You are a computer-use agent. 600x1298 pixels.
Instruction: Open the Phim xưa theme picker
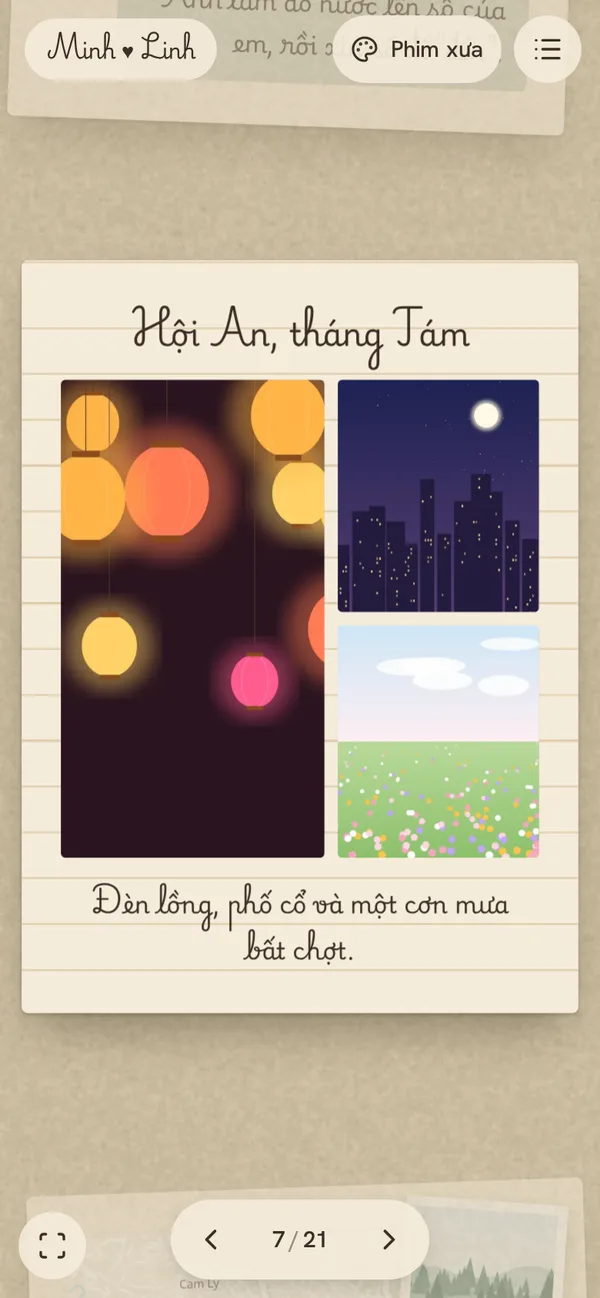[x=416, y=49]
